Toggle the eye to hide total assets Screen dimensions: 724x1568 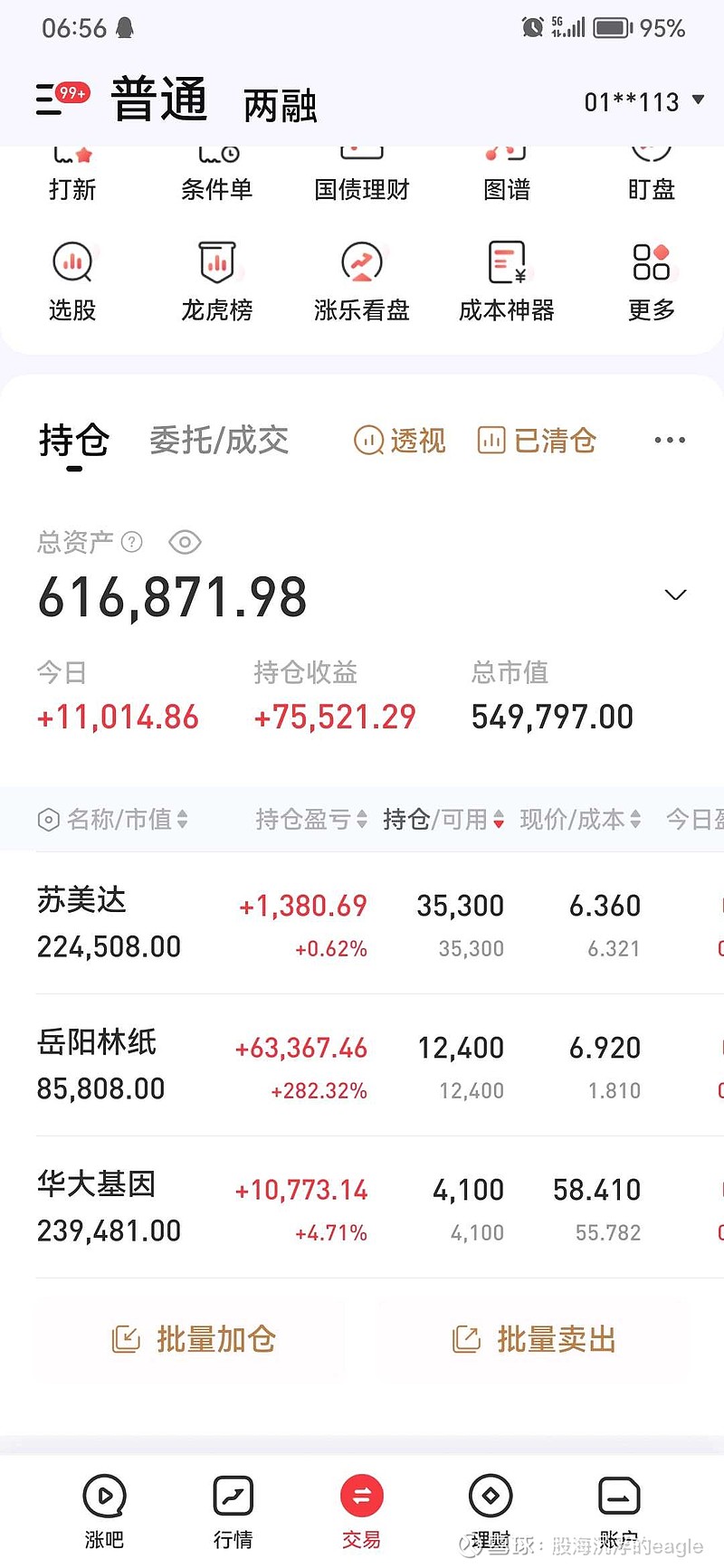[185, 542]
